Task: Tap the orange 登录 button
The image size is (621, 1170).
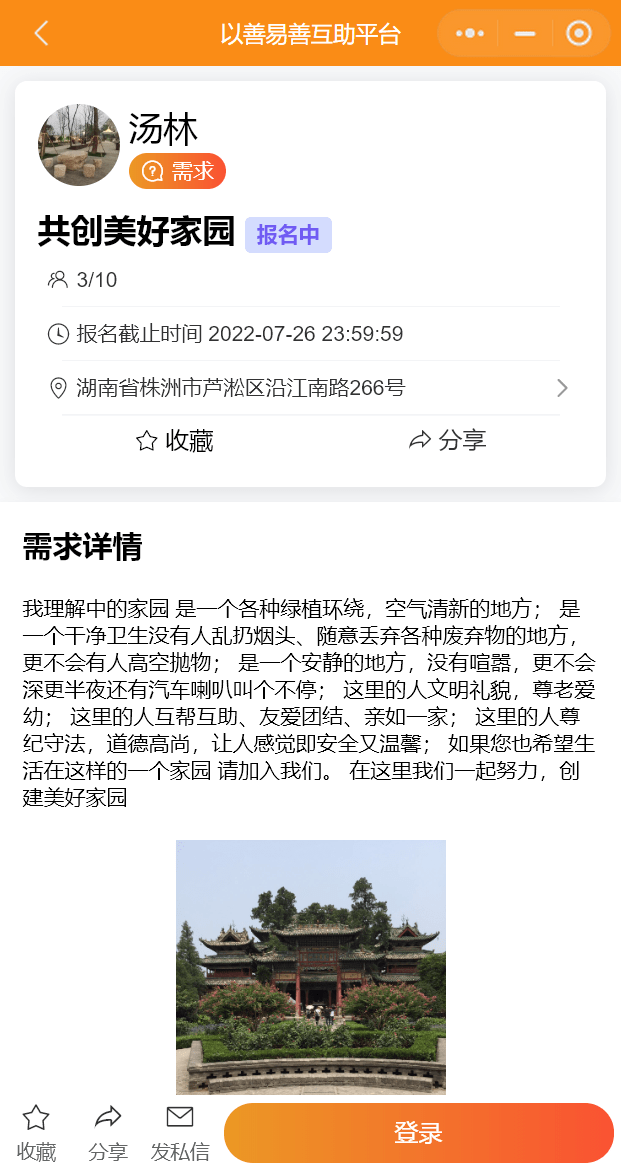Action: pos(419,1133)
